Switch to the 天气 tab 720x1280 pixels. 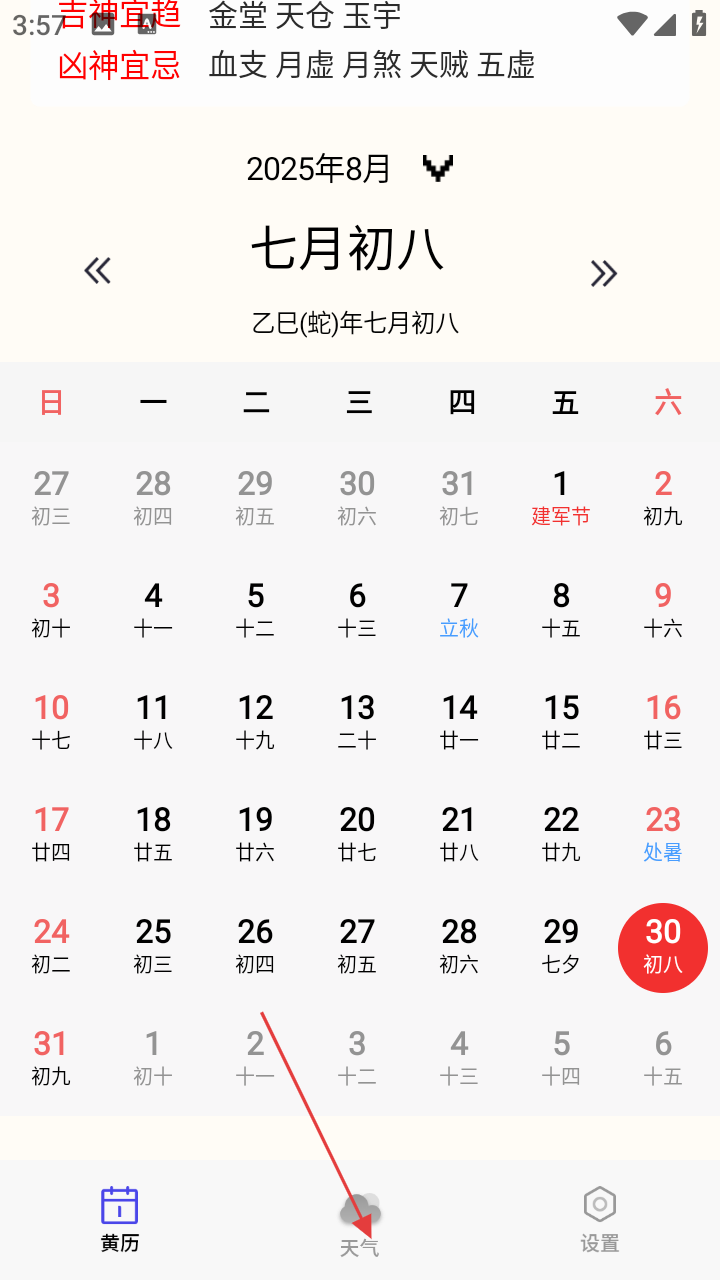pyautogui.click(x=360, y=1224)
